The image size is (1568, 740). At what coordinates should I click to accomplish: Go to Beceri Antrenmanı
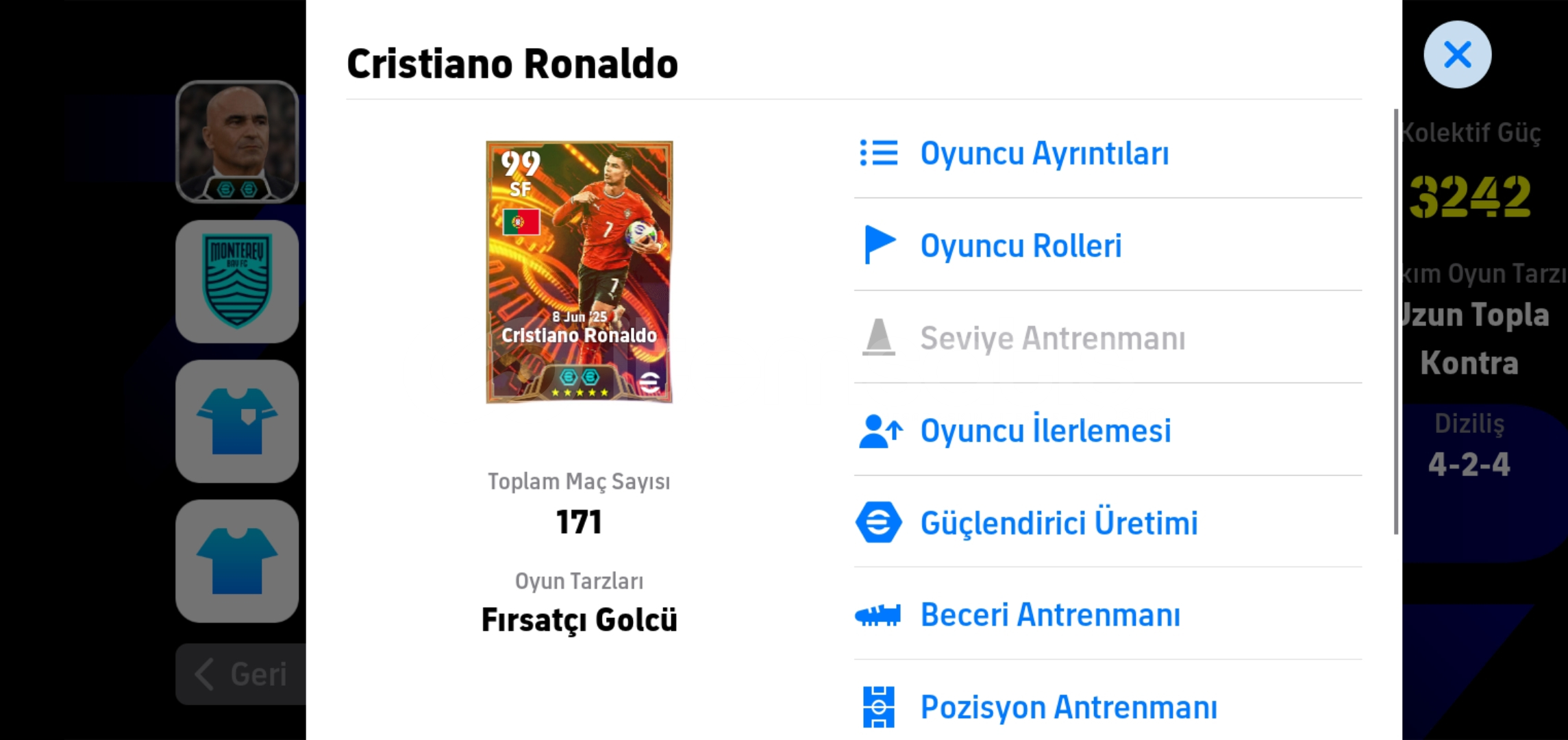(1049, 615)
